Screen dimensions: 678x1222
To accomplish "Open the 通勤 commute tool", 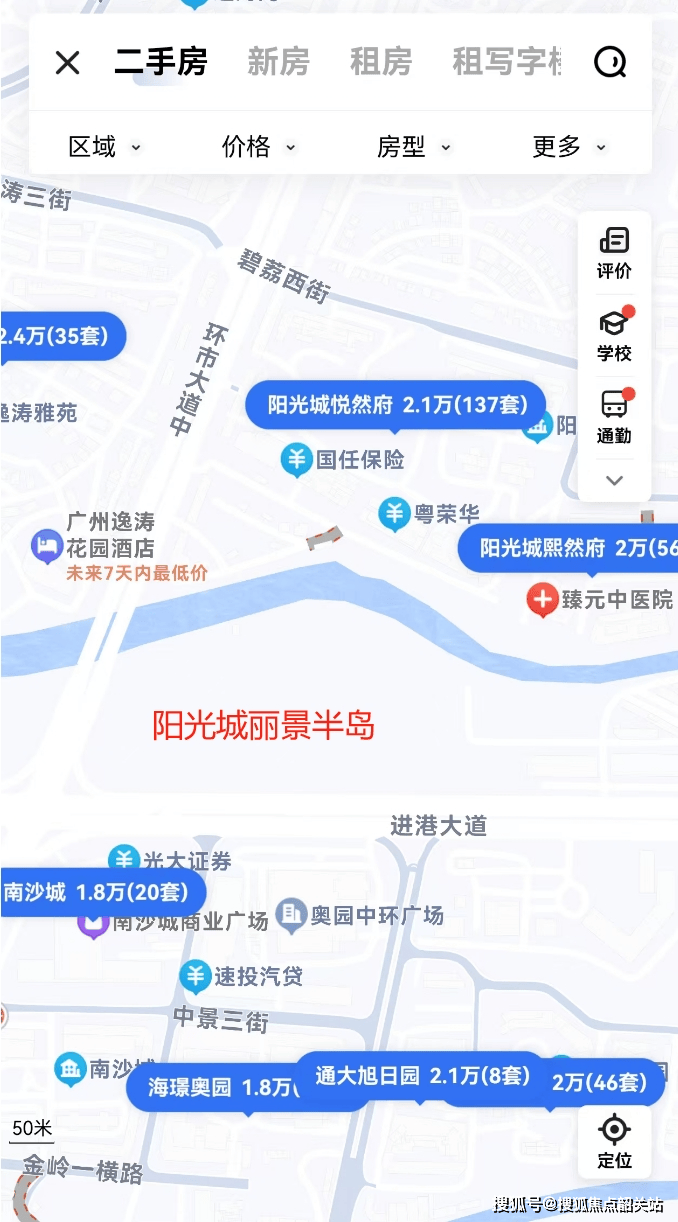I will point(614,418).
